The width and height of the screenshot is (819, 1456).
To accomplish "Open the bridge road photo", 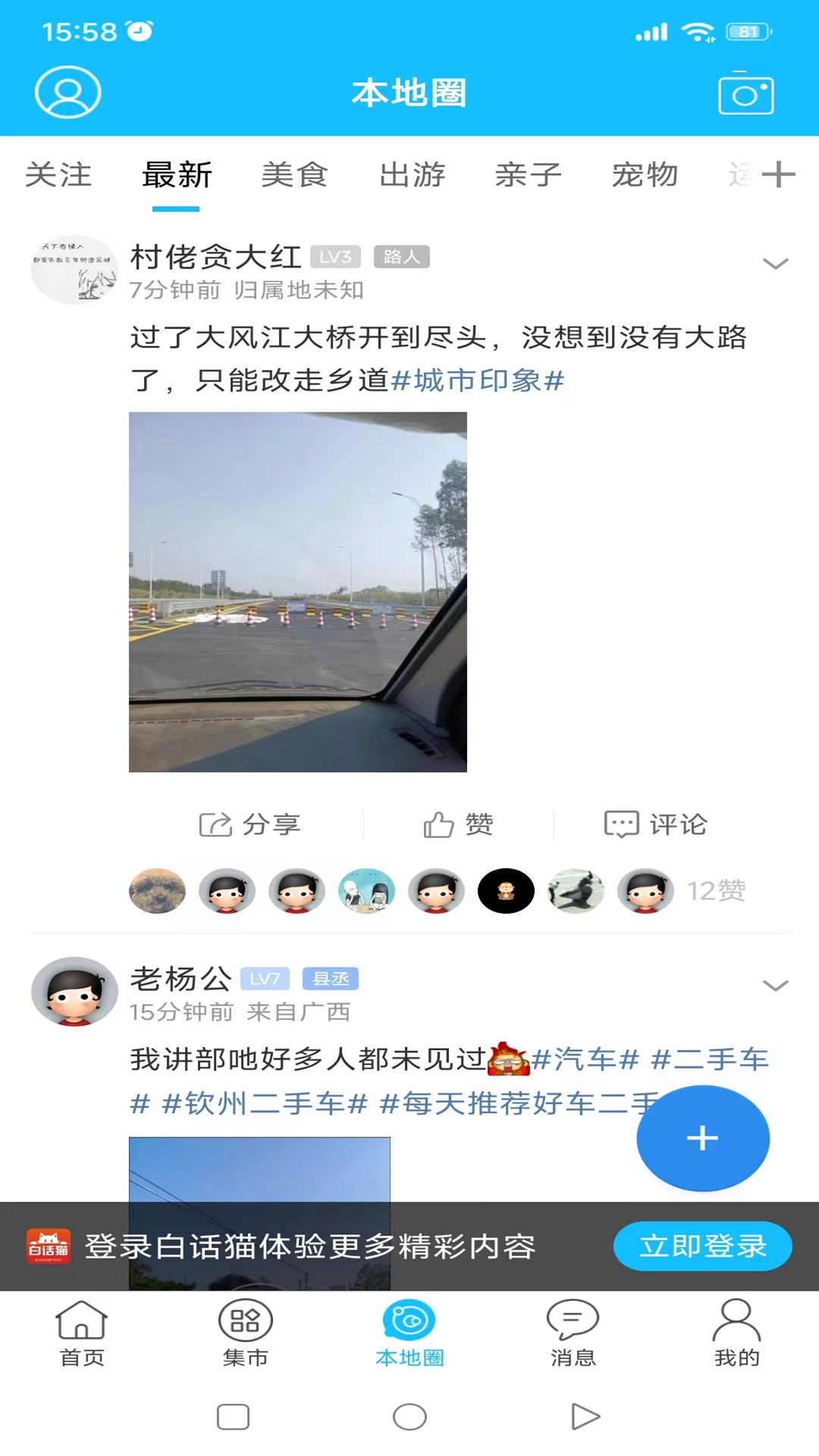I will pos(298,591).
